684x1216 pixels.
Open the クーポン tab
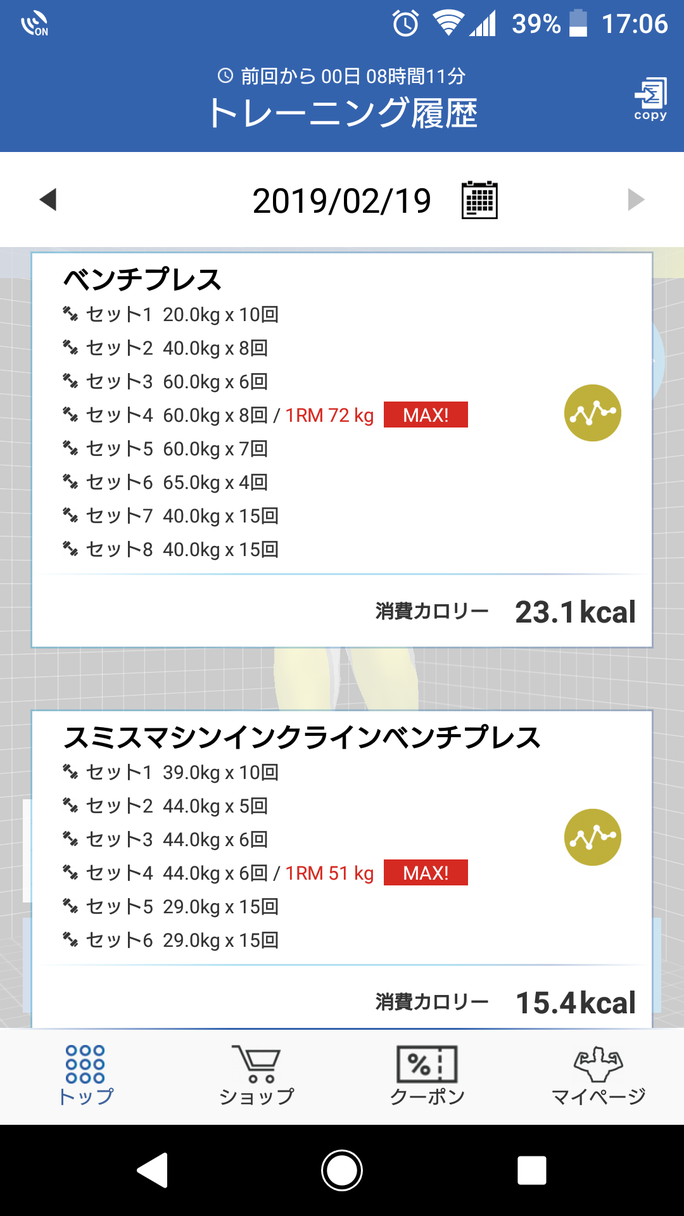point(427,1075)
